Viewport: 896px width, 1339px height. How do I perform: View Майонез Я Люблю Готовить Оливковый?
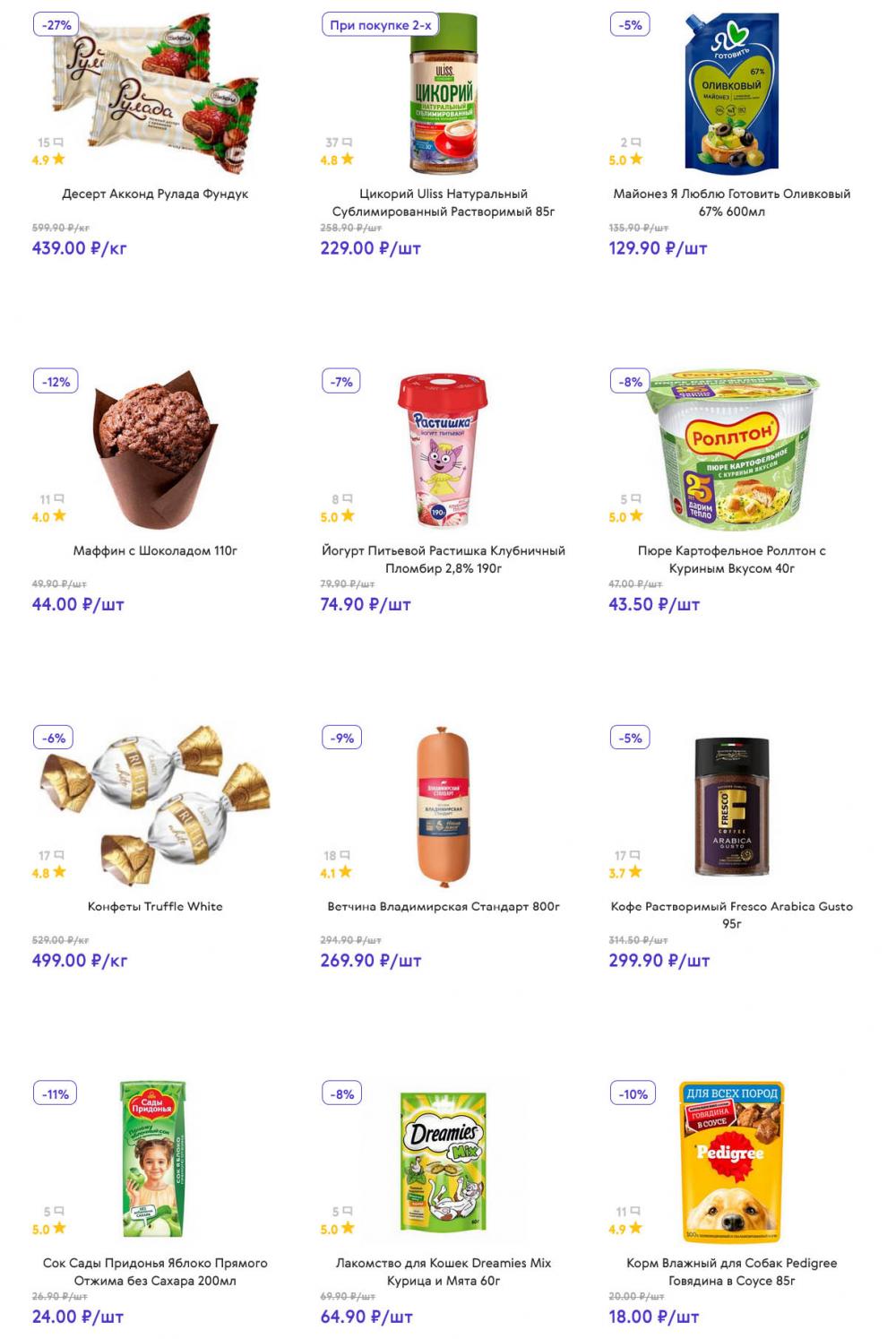coord(731,203)
